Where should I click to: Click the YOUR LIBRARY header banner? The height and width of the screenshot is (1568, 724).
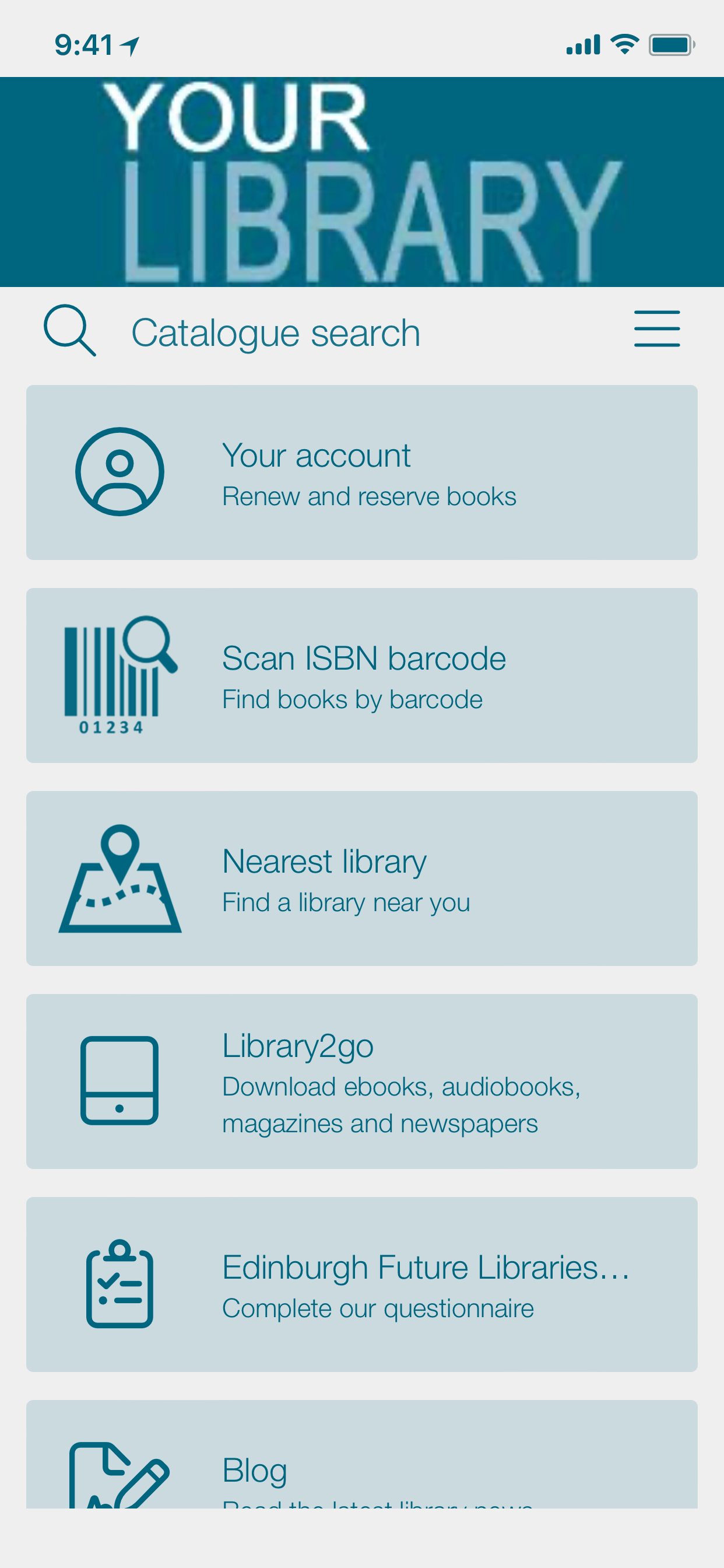point(362,183)
